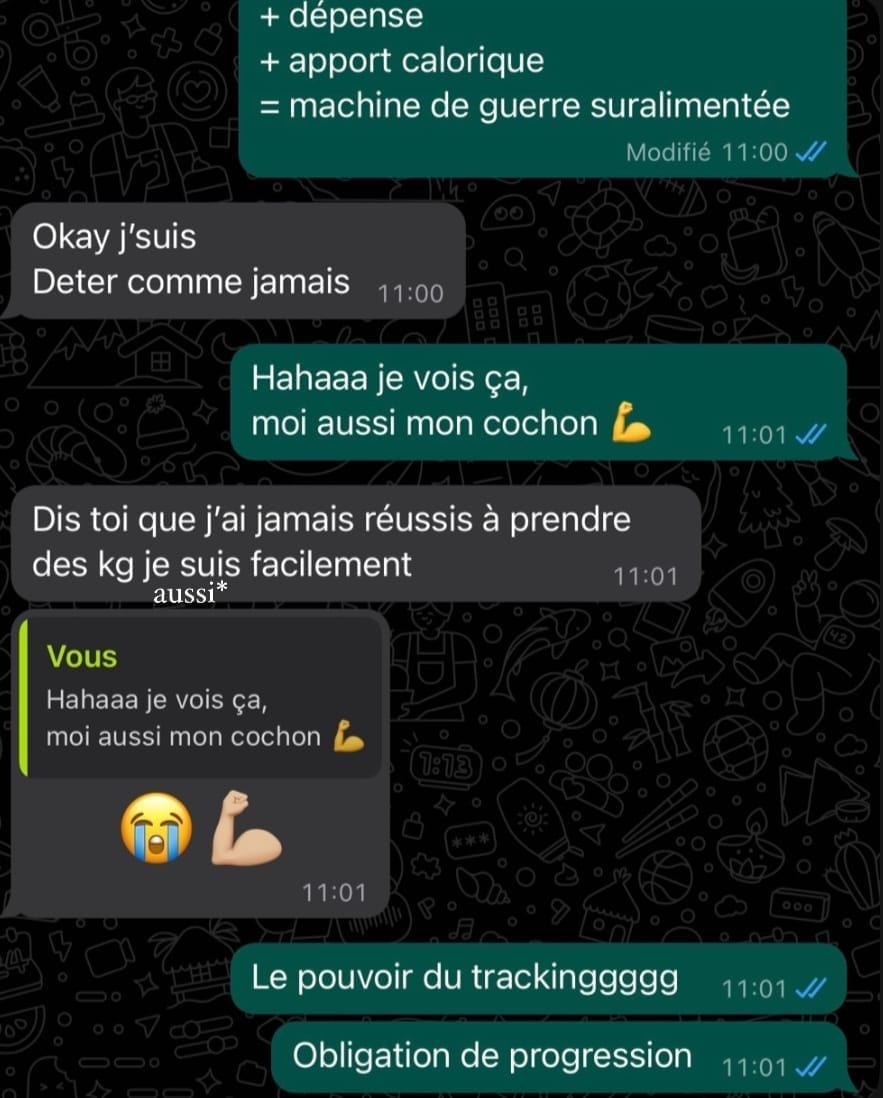Open the quoted "Vous" reply preview
The height and width of the screenshot is (1098, 883).
click(200, 698)
